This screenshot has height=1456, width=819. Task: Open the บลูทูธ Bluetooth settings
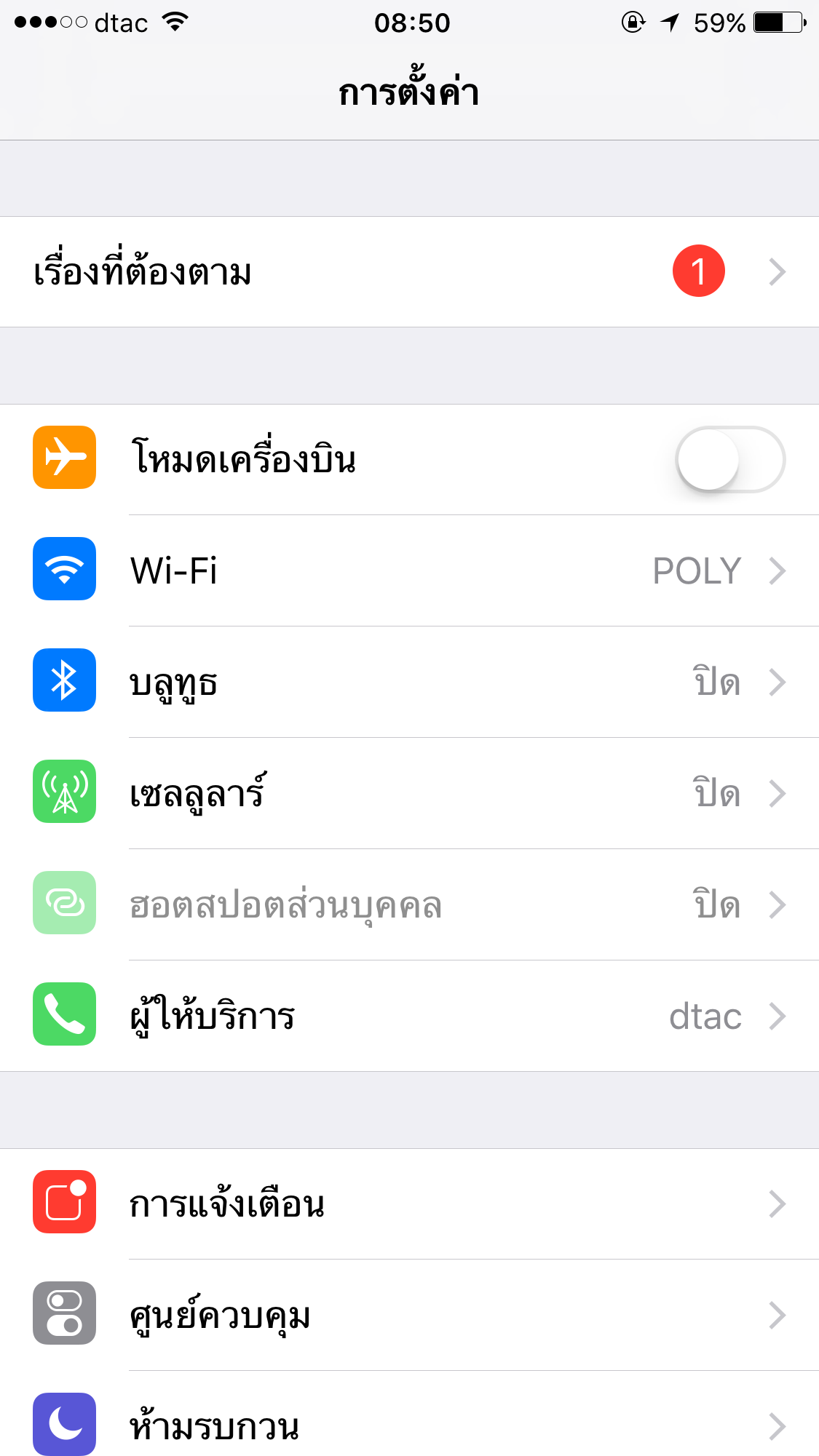pos(409,683)
